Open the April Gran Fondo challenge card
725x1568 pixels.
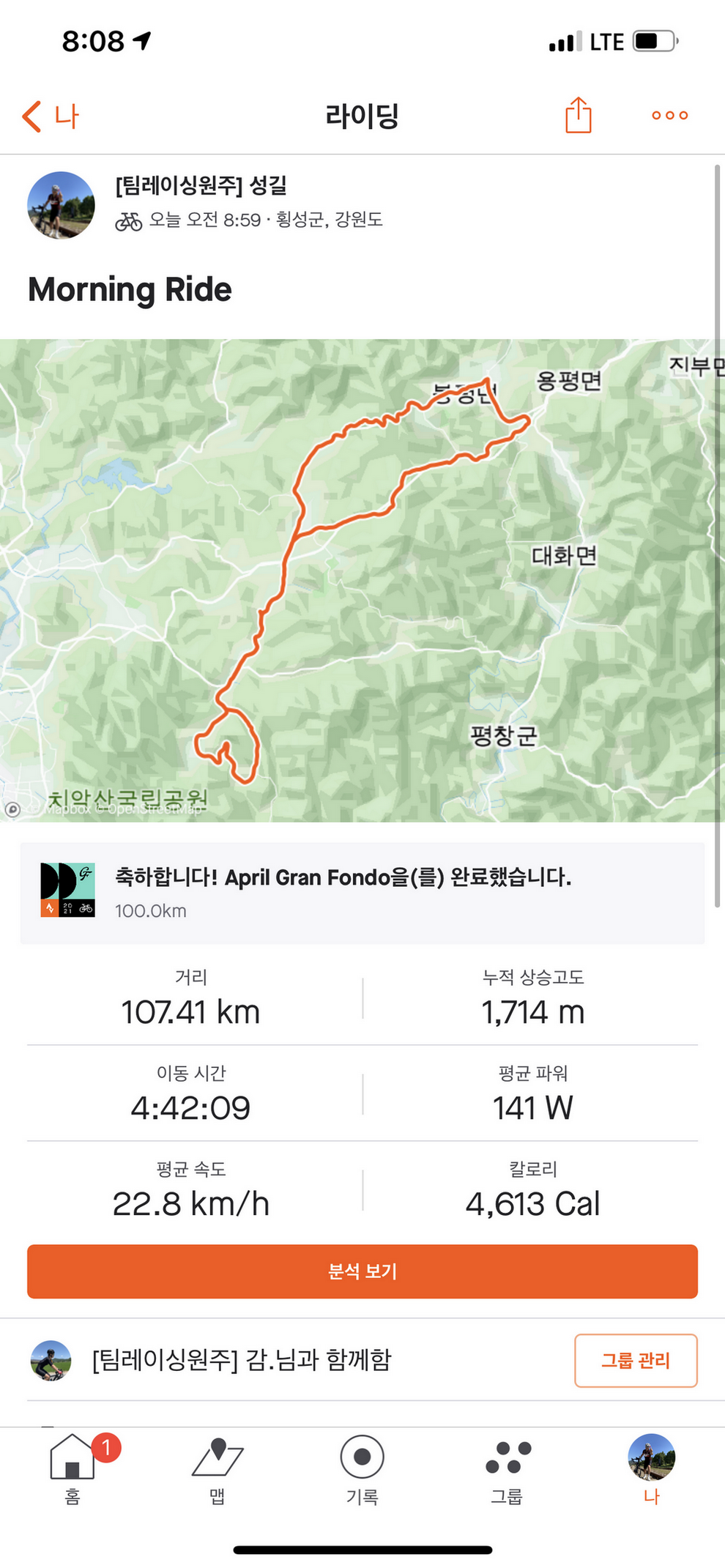pos(362,892)
